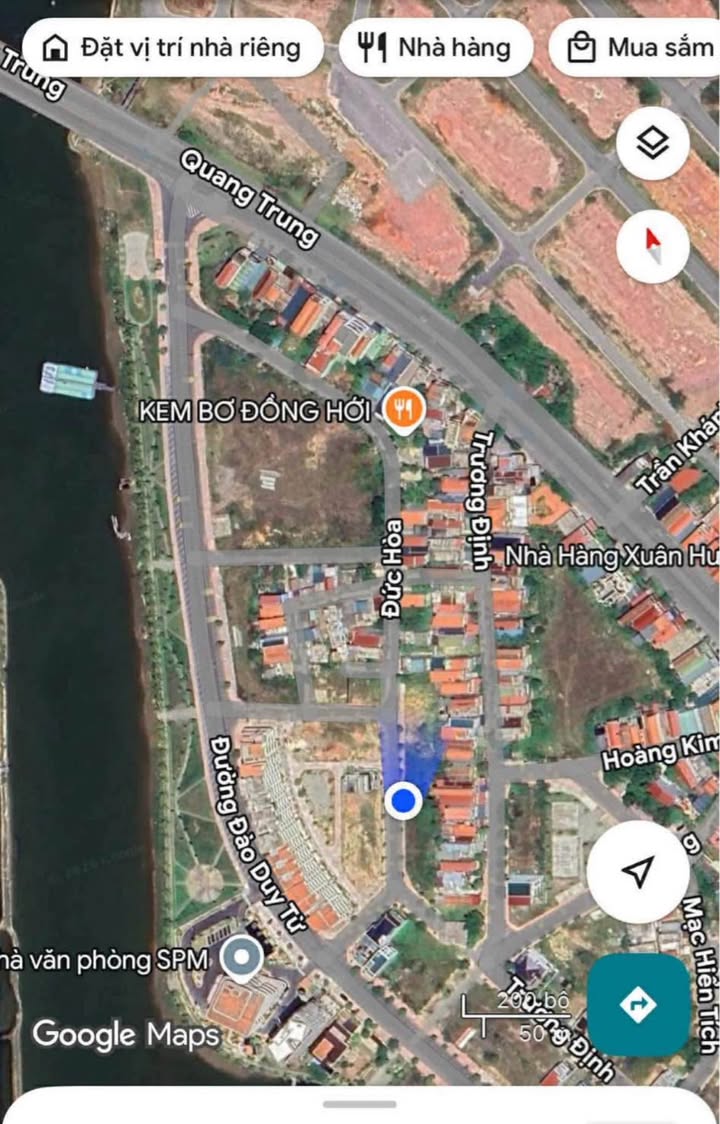Select the văn phòng SPM location marker
Image resolution: width=720 pixels, height=1124 pixels.
coord(241,960)
